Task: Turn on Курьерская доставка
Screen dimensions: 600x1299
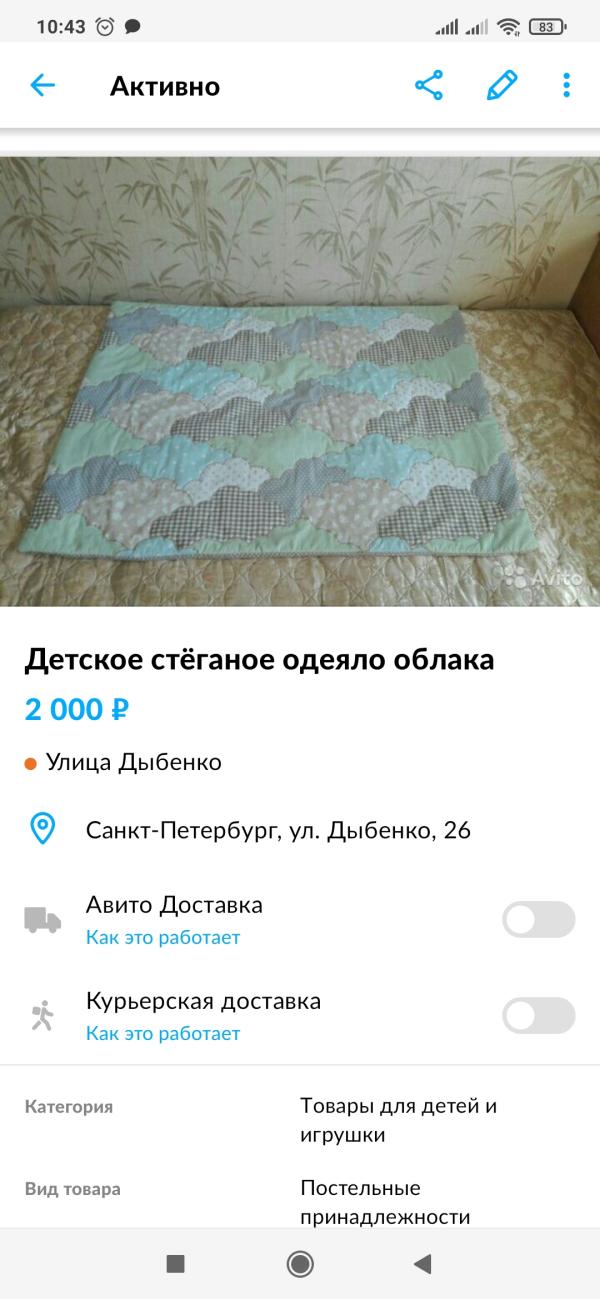Action: click(x=538, y=1015)
